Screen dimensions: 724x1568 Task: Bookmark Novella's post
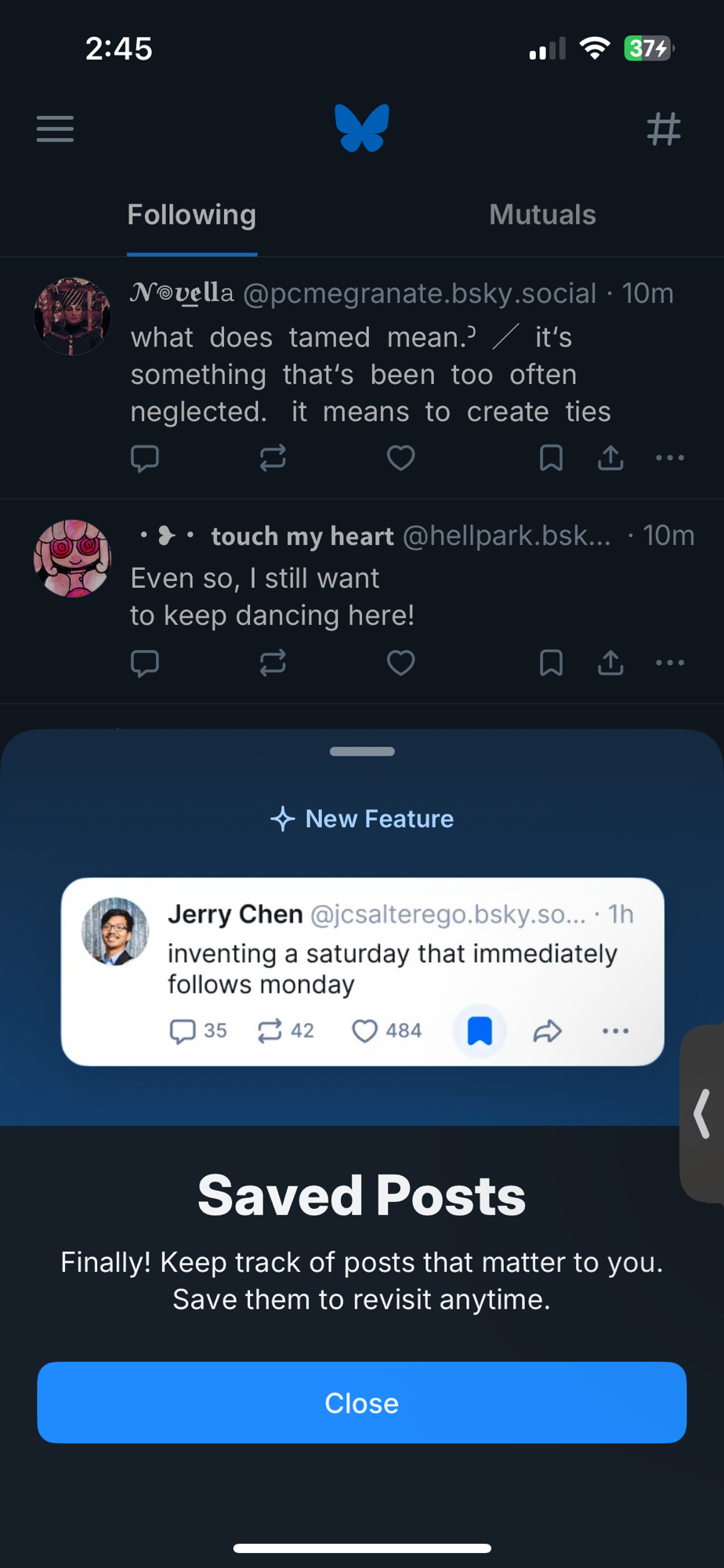(551, 458)
